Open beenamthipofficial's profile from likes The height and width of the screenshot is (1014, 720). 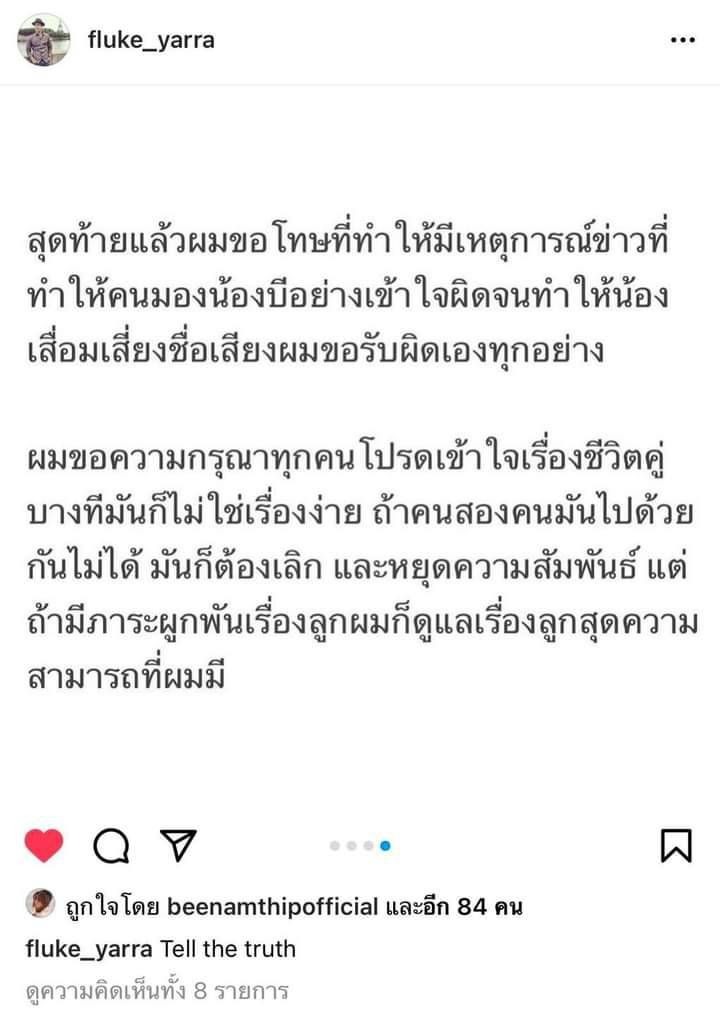[274, 907]
